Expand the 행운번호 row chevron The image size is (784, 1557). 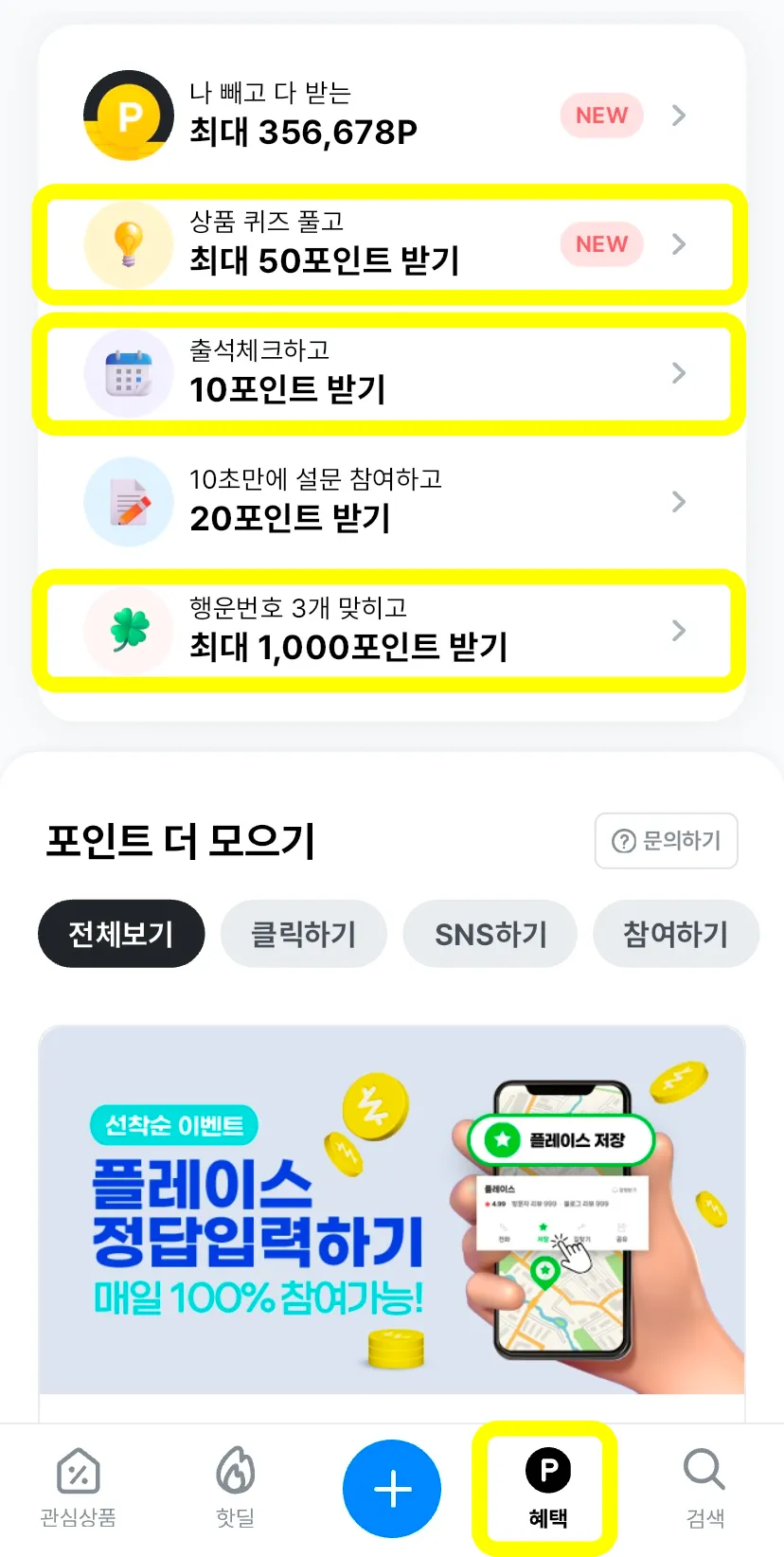pos(678,631)
